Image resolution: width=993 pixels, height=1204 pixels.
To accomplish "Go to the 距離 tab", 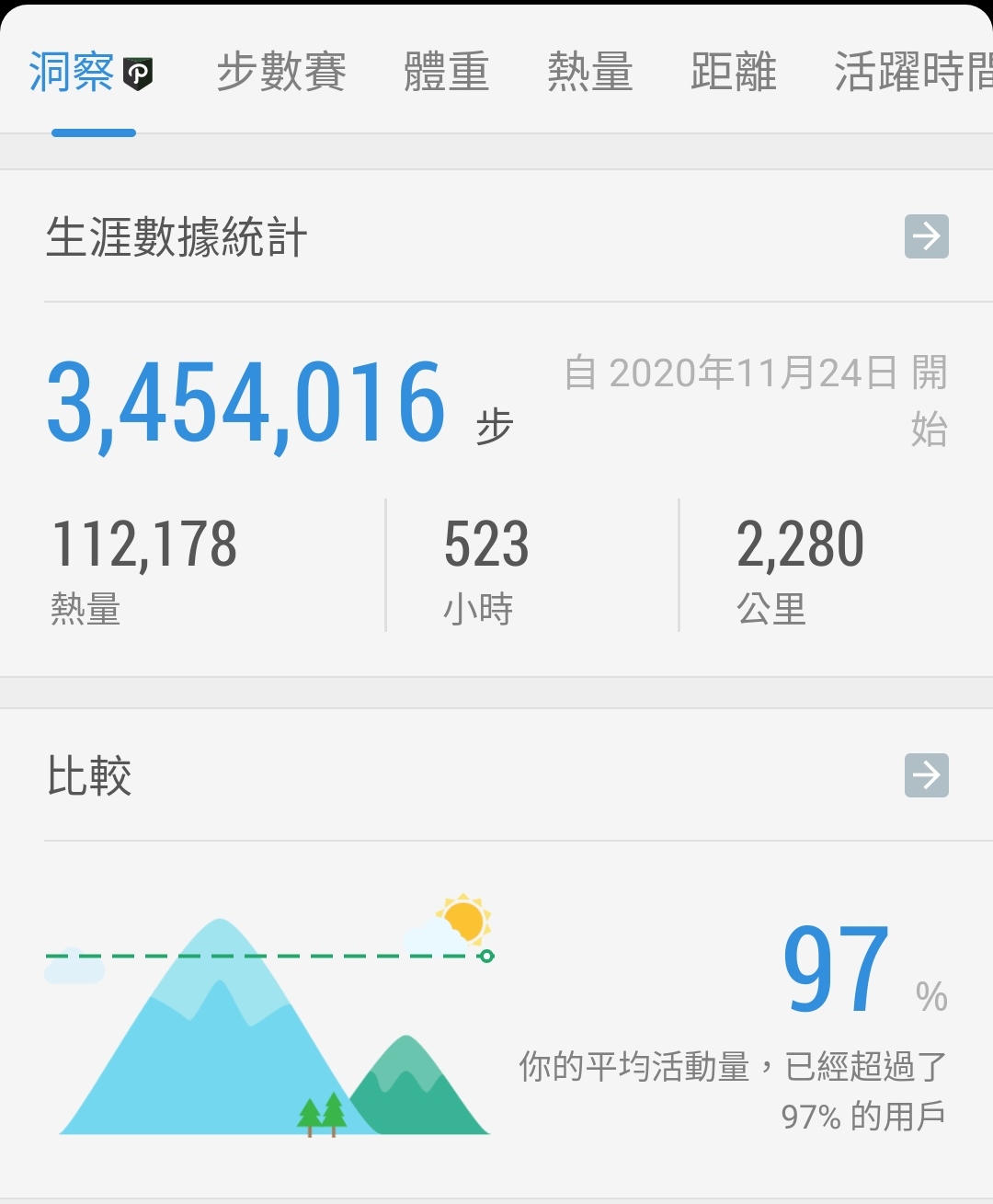I will (x=734, y=73).
